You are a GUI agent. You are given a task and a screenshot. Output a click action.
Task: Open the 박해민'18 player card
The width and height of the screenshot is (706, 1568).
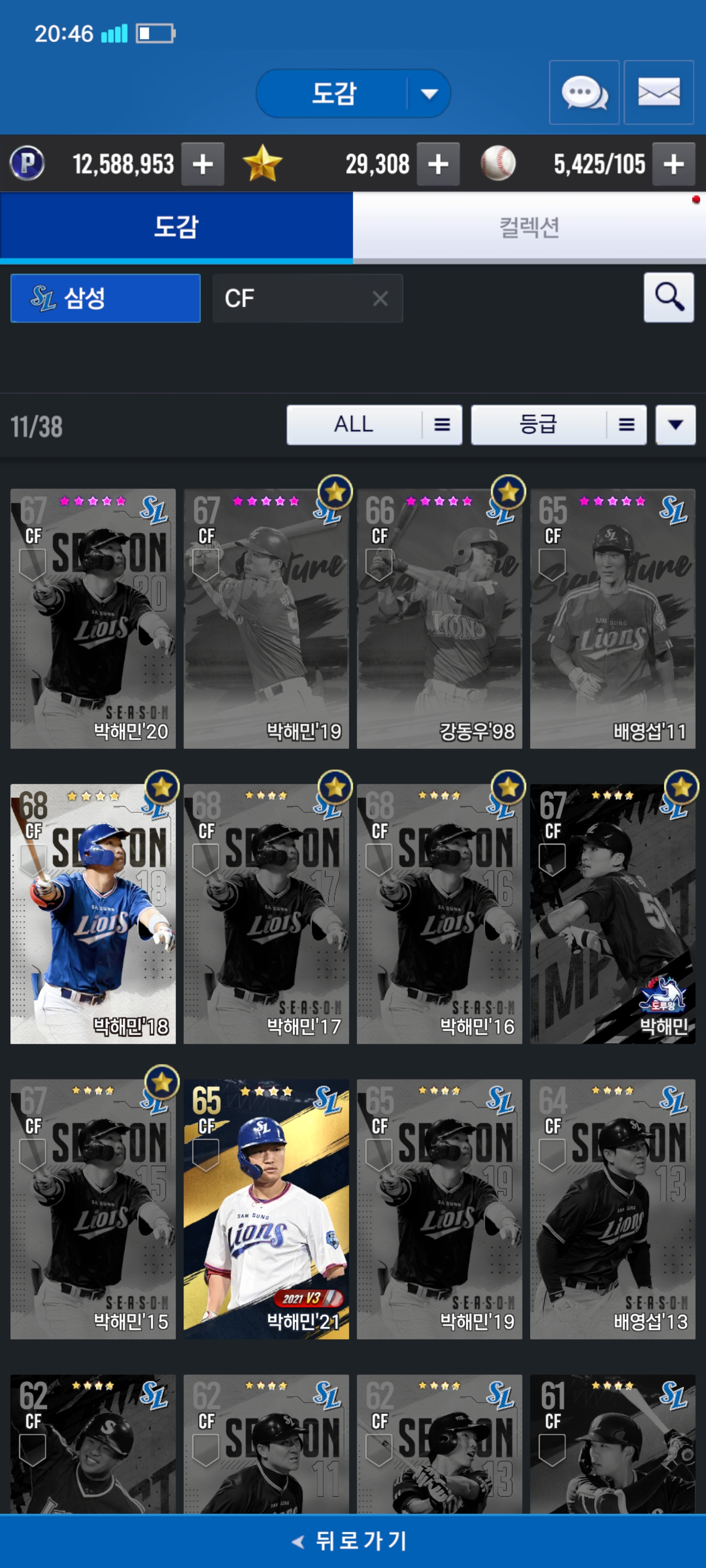pyautogui.click(x=93, y=914)
